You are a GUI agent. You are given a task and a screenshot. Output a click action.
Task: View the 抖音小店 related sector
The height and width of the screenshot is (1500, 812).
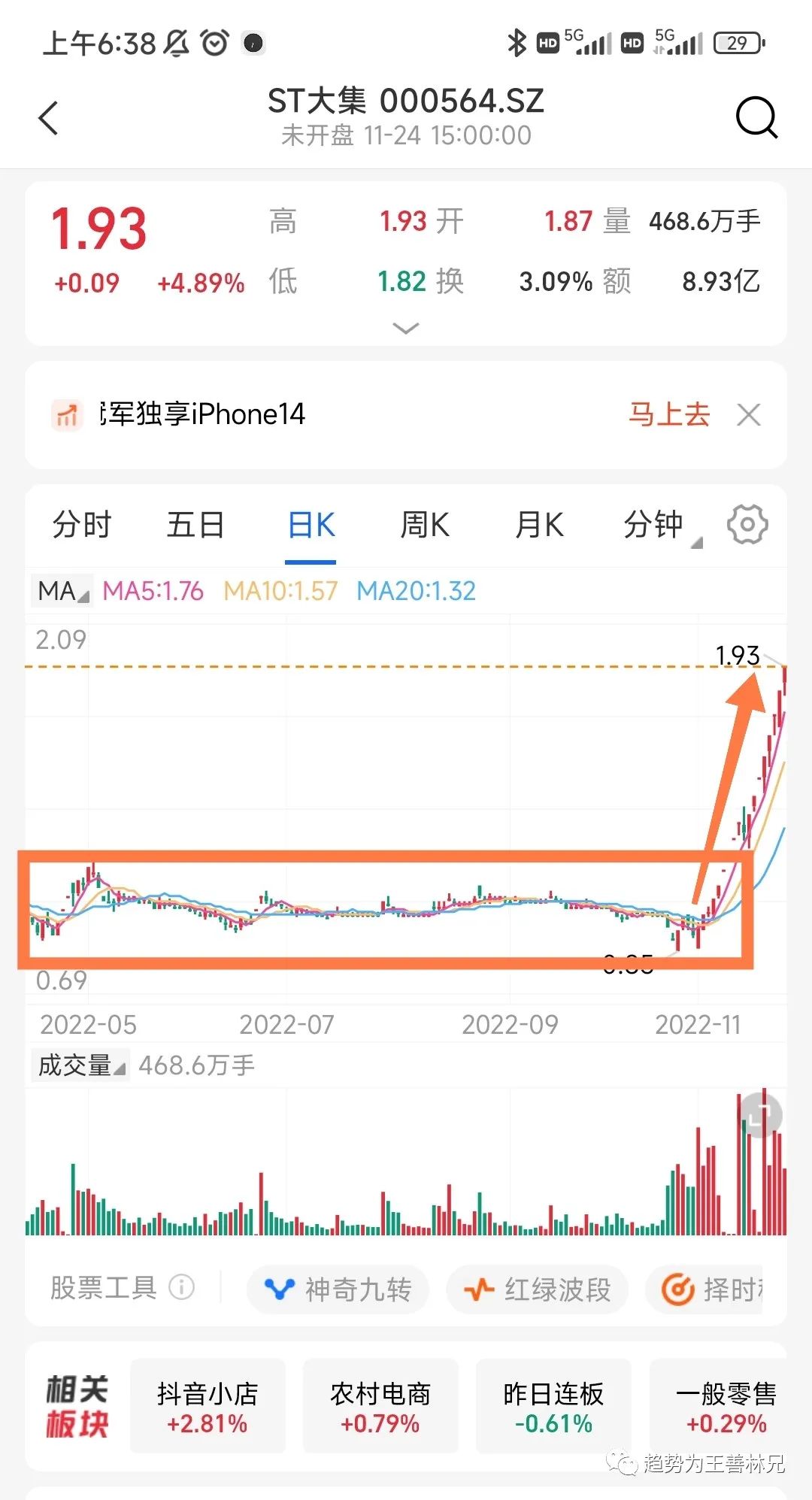point(208,1406)
